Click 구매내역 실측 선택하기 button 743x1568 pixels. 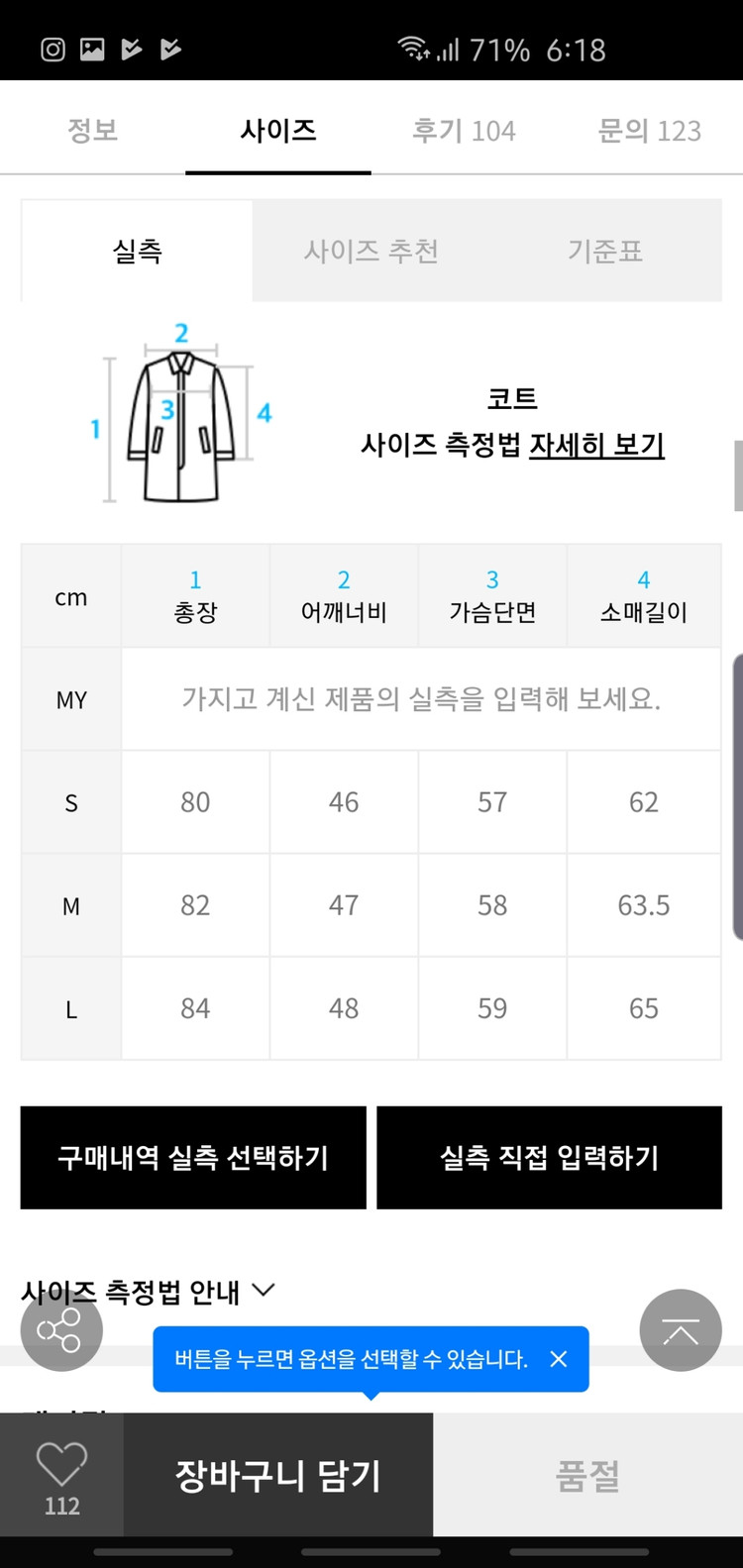click(x=193, y=1157)
